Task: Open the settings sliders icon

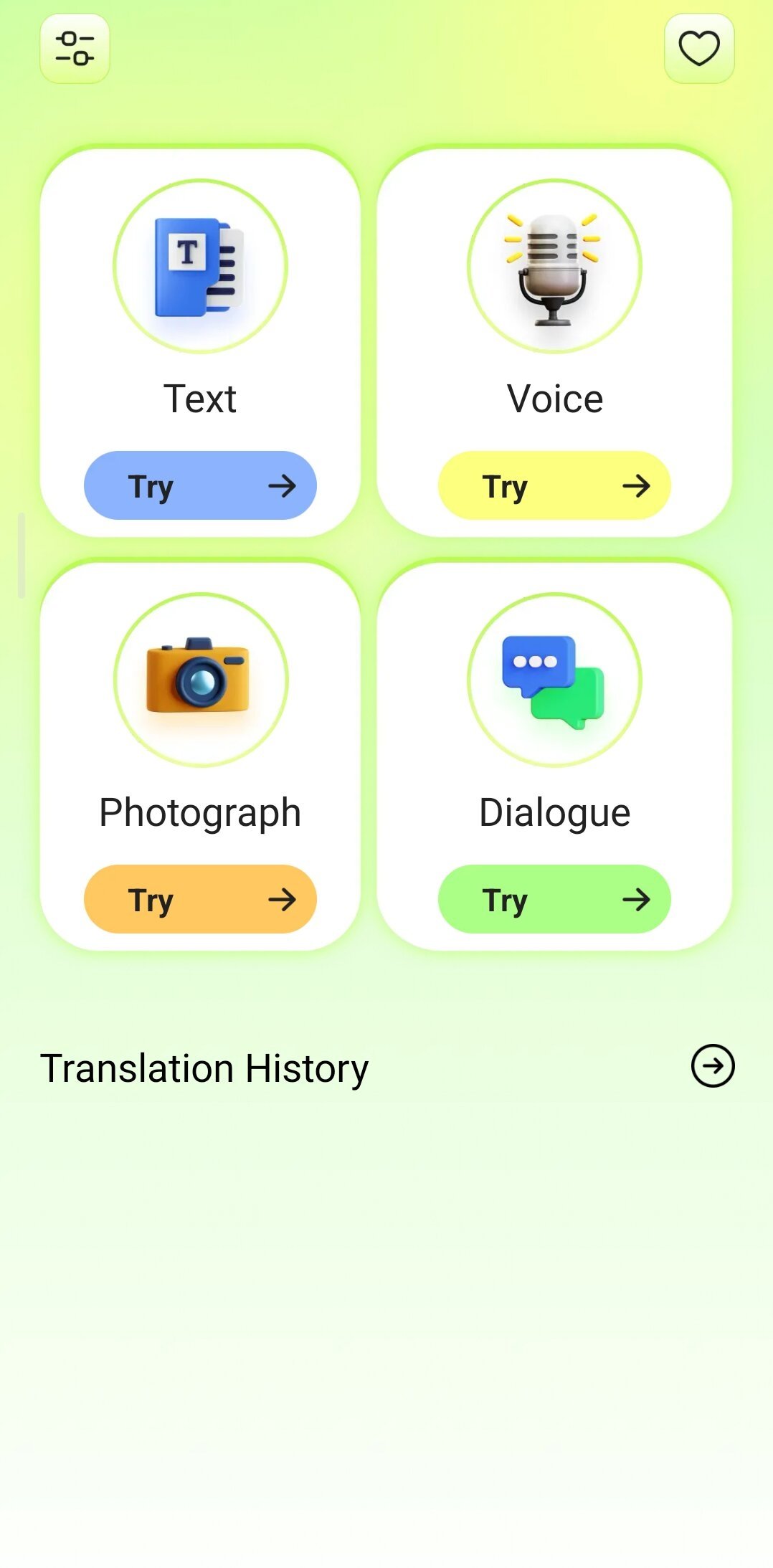Action: 75,49
